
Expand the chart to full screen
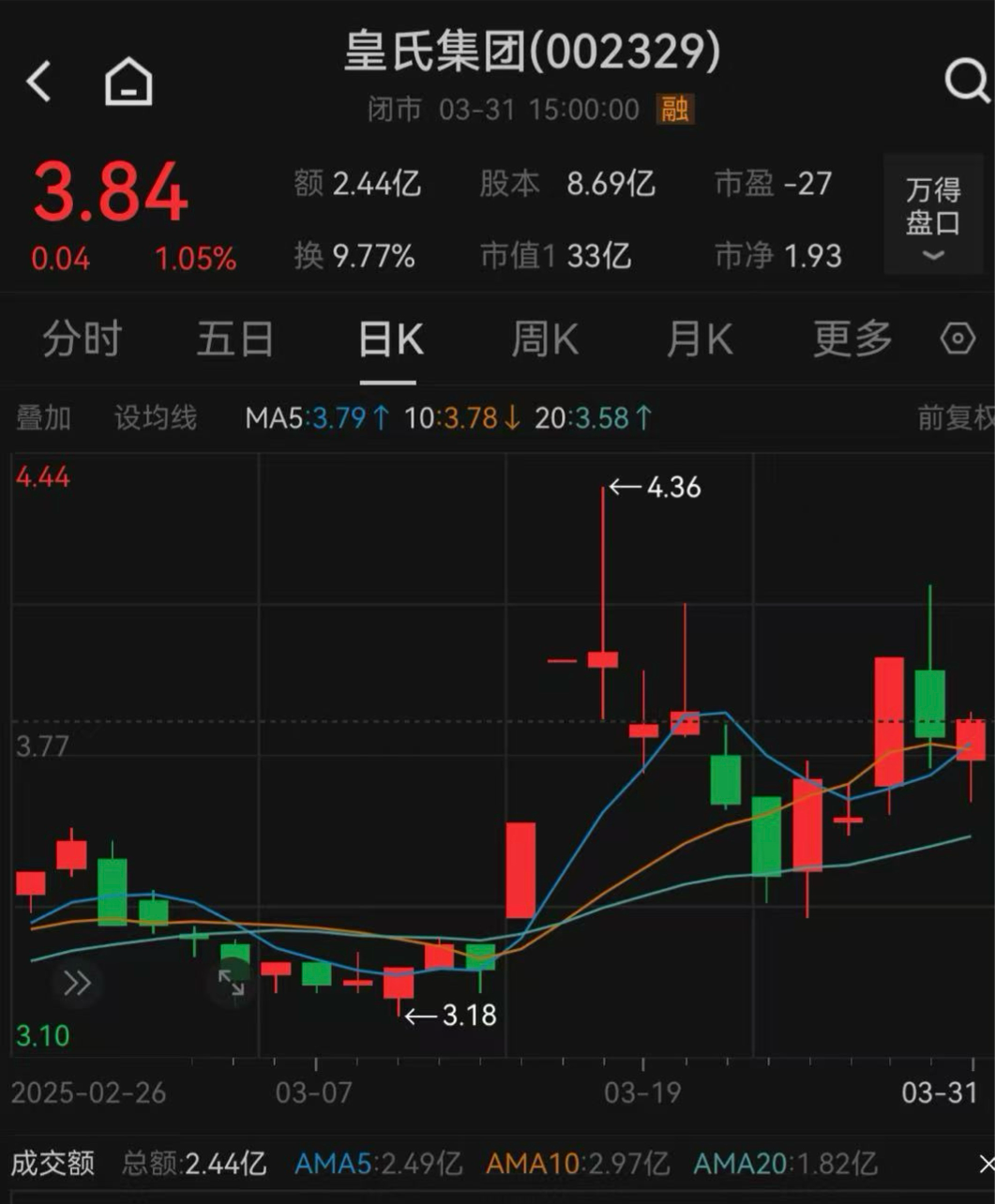[x=231, y=983]
